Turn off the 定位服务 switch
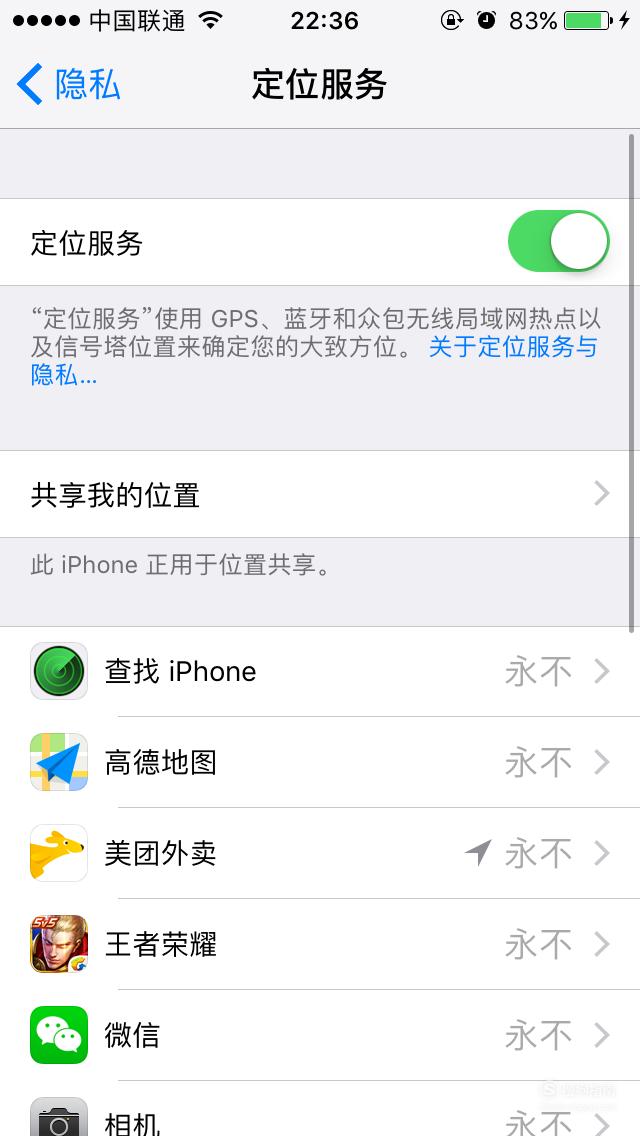 pyautogui.click(x=558, y=241)
